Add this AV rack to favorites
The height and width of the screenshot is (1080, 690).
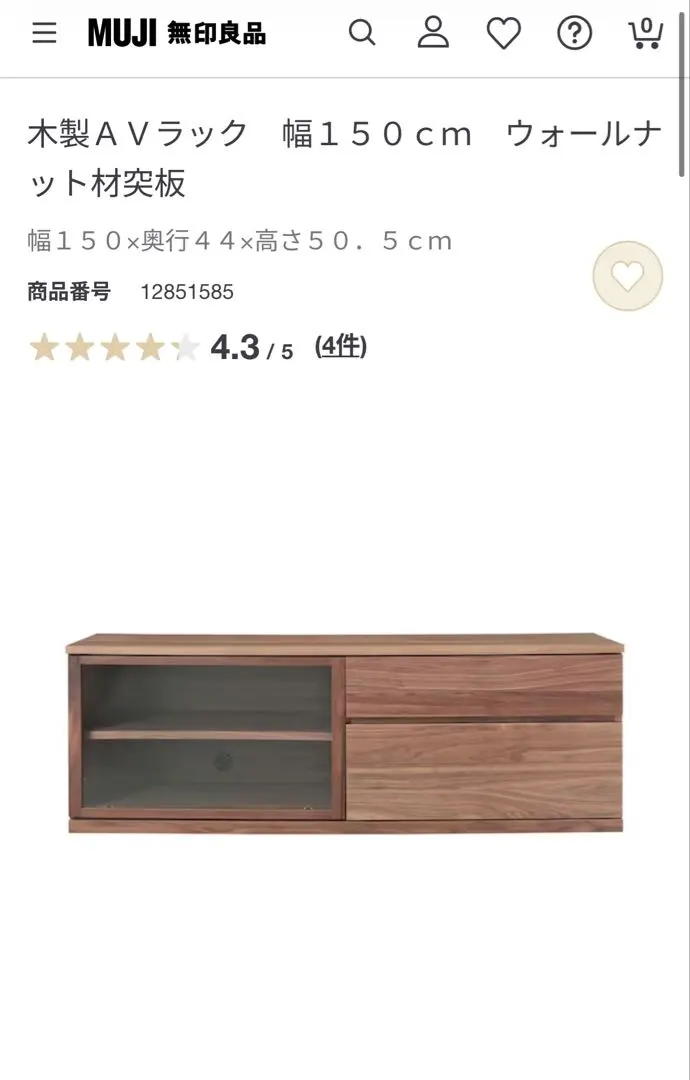(x=628, y=276)
